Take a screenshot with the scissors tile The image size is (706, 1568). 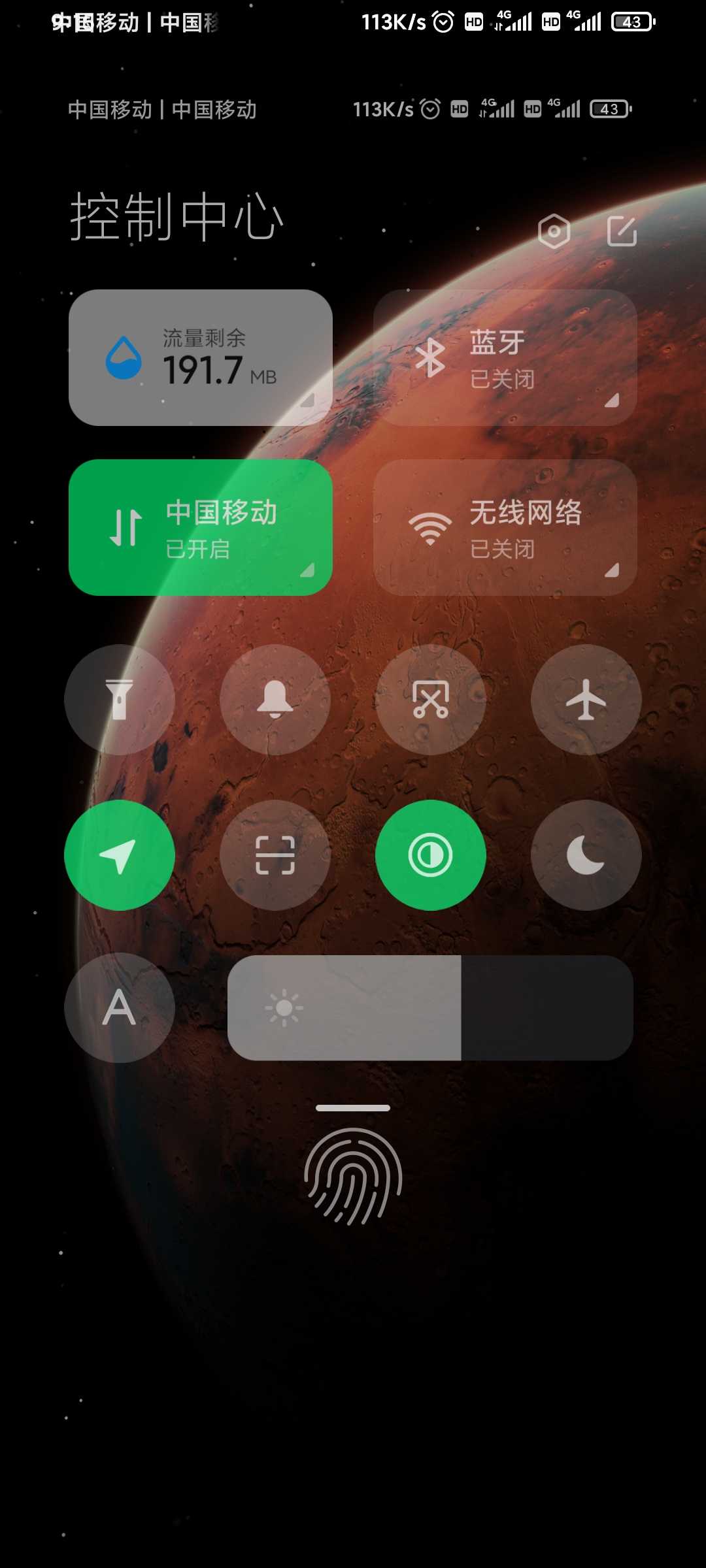coord(431,700)
